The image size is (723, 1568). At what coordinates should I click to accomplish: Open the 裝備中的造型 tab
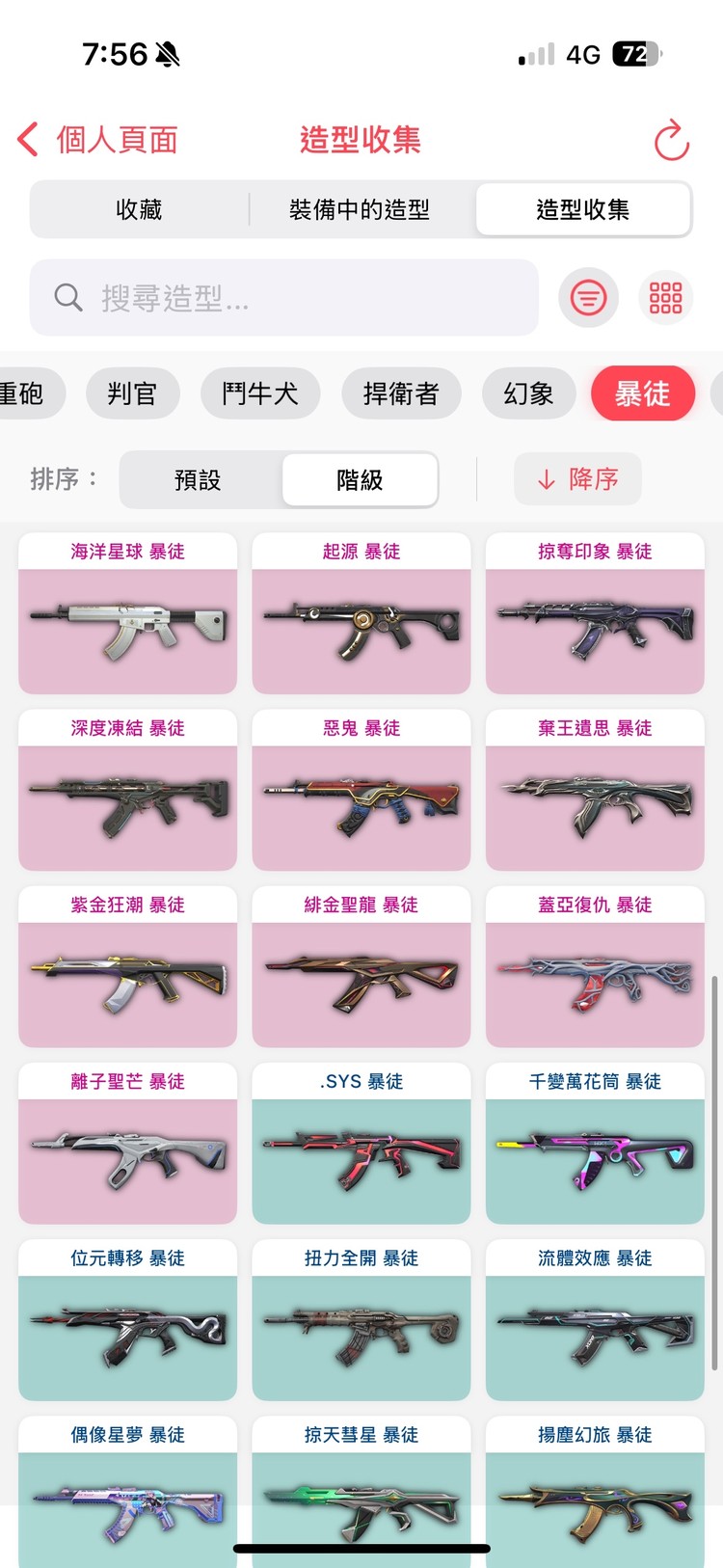tap(361, 210)
